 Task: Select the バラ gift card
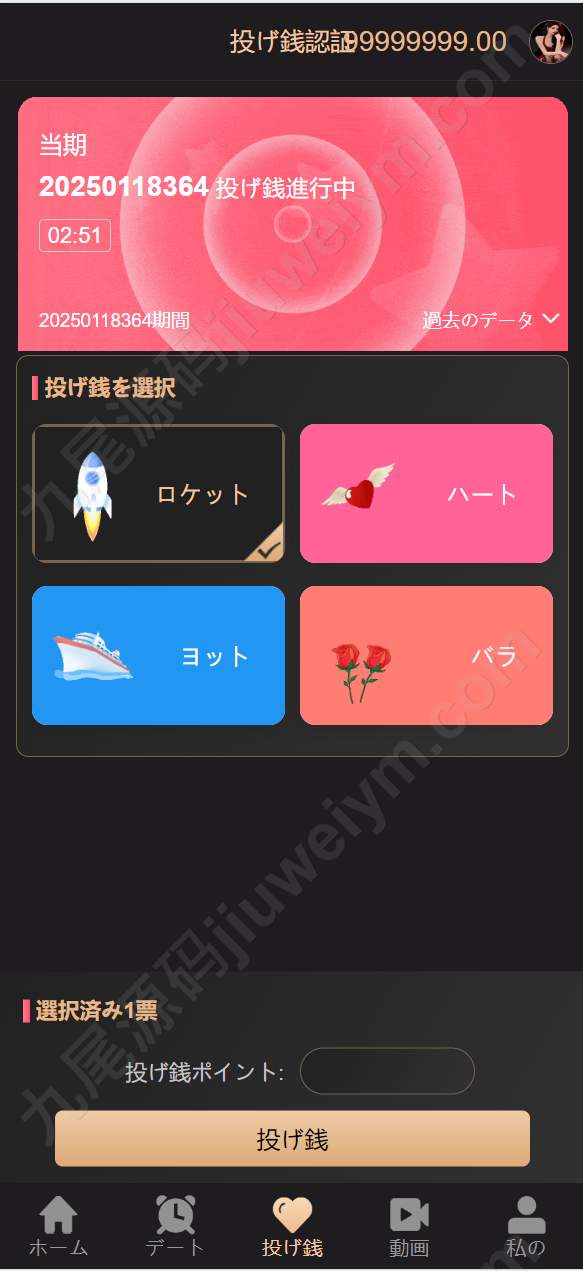click(x=426, y=655)
